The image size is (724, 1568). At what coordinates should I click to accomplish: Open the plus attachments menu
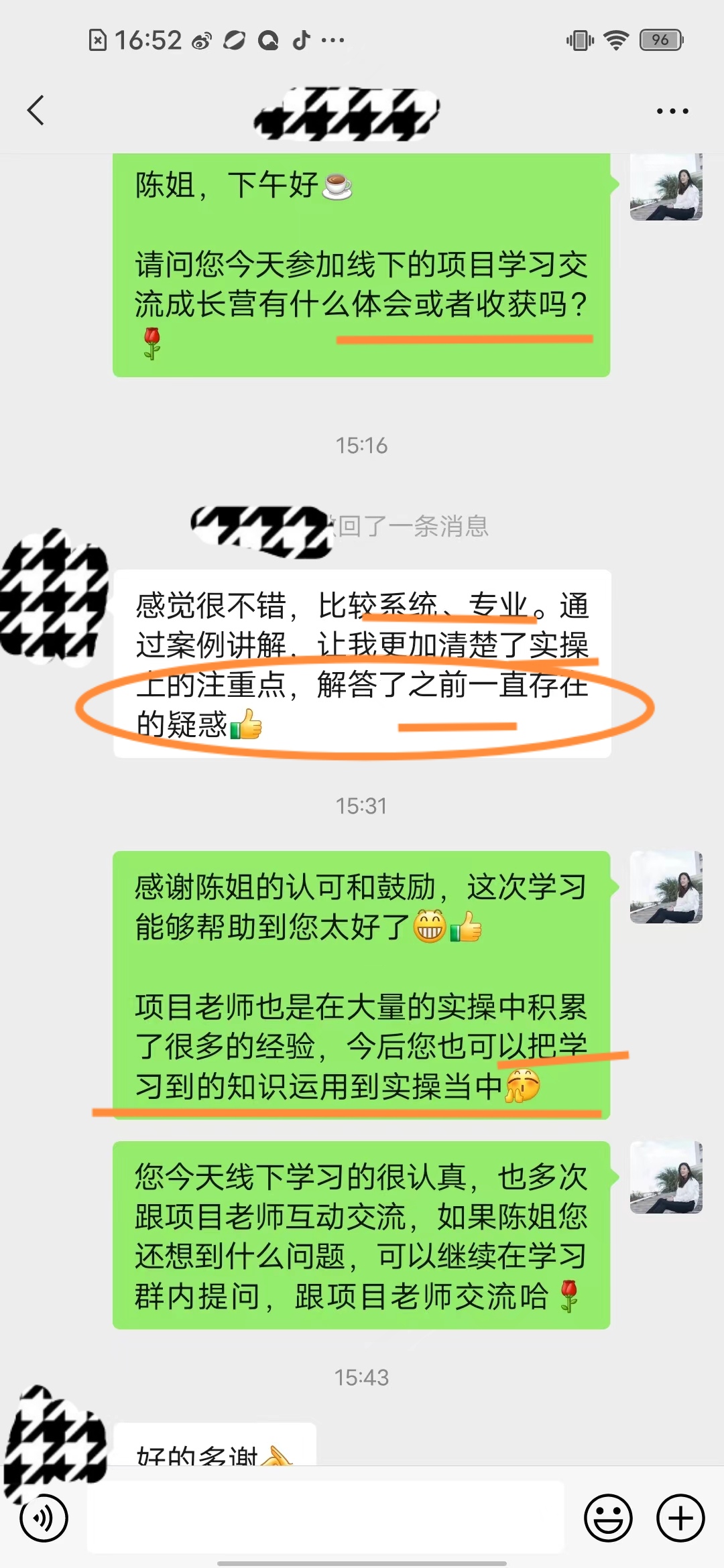pyautogui.click(x=680, y=1518)
